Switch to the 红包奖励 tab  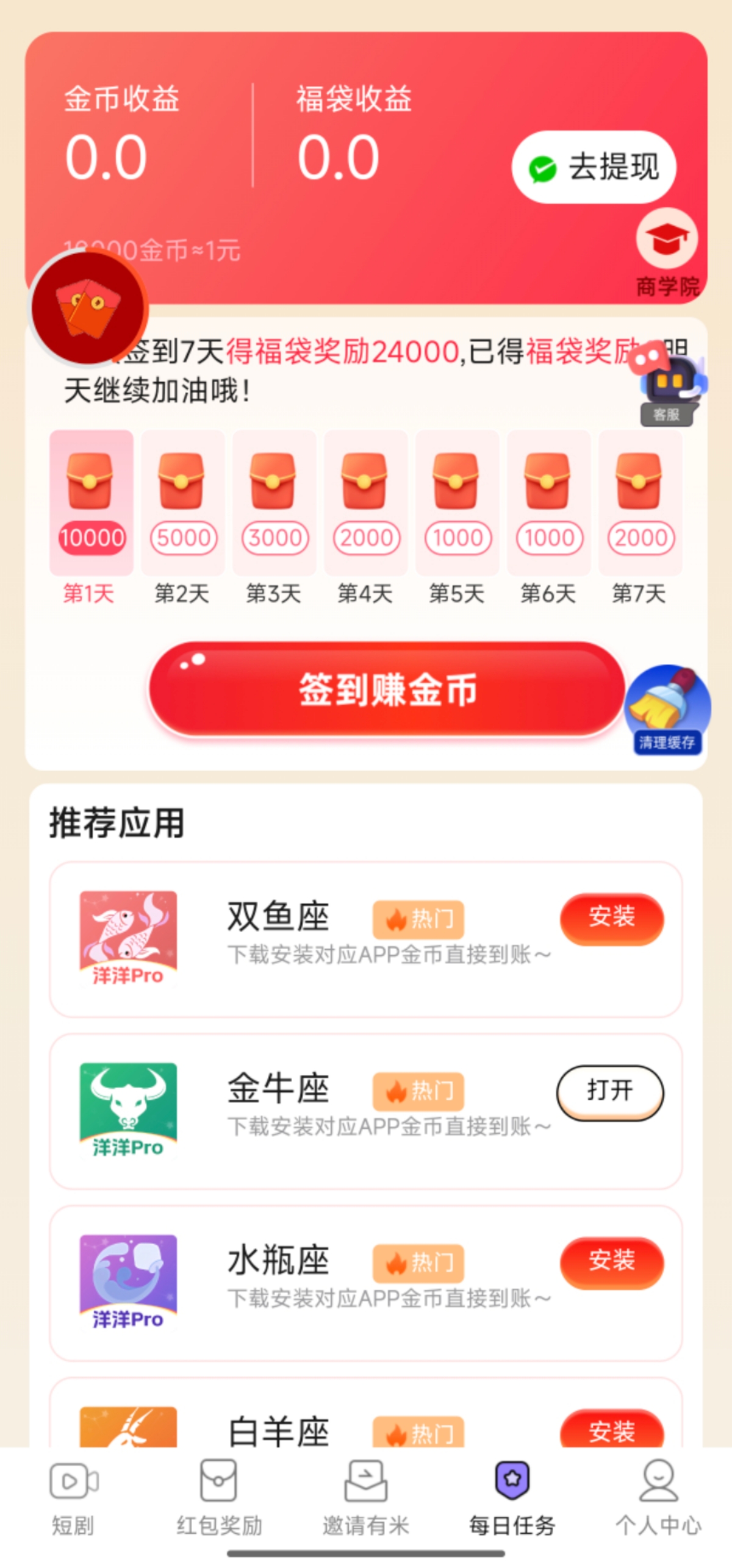coord(219,1496)
